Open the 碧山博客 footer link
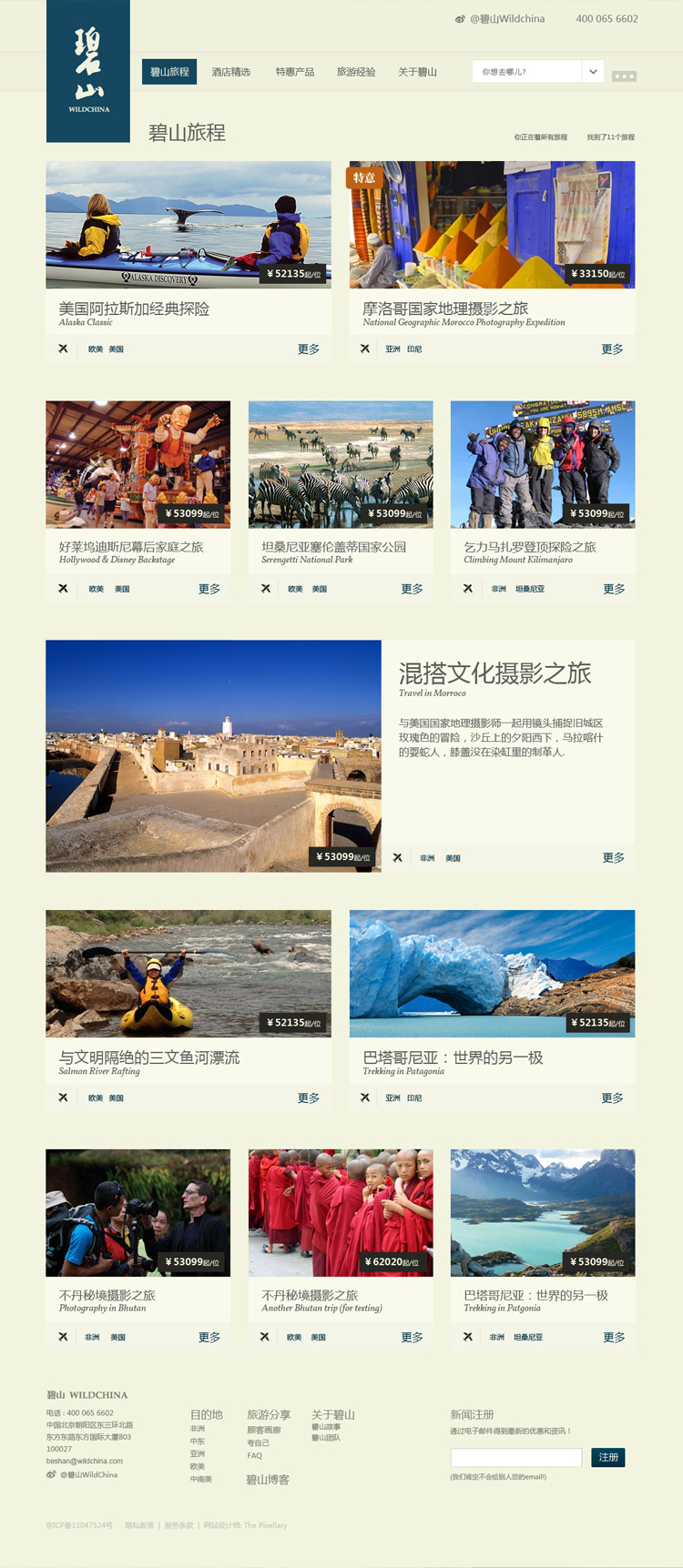The width and height of the screenshot is (683, 1568). tap(268, 1480)
